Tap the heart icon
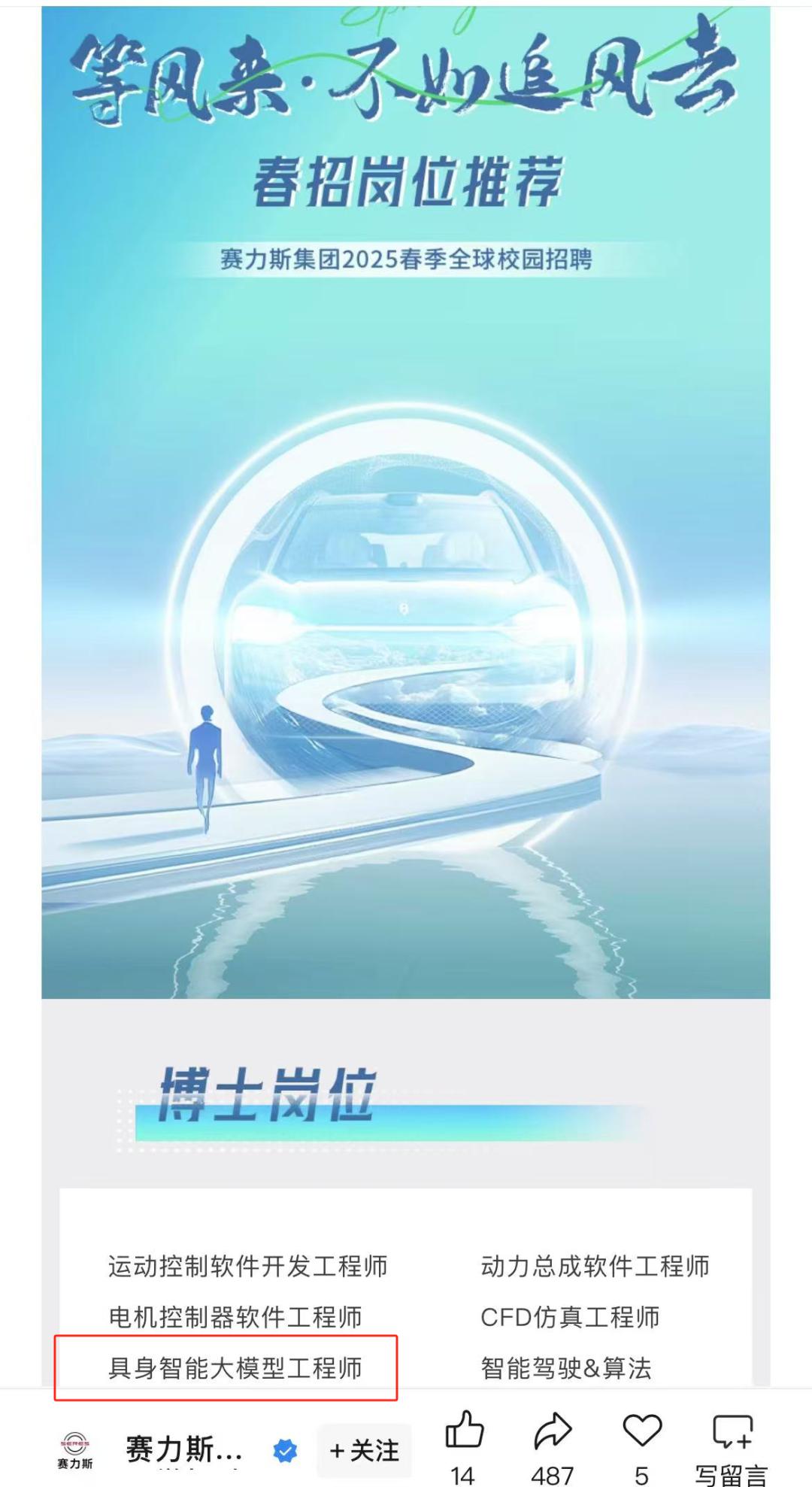The width and height of the screenshot is (812, 1487). pos(641,1431)
